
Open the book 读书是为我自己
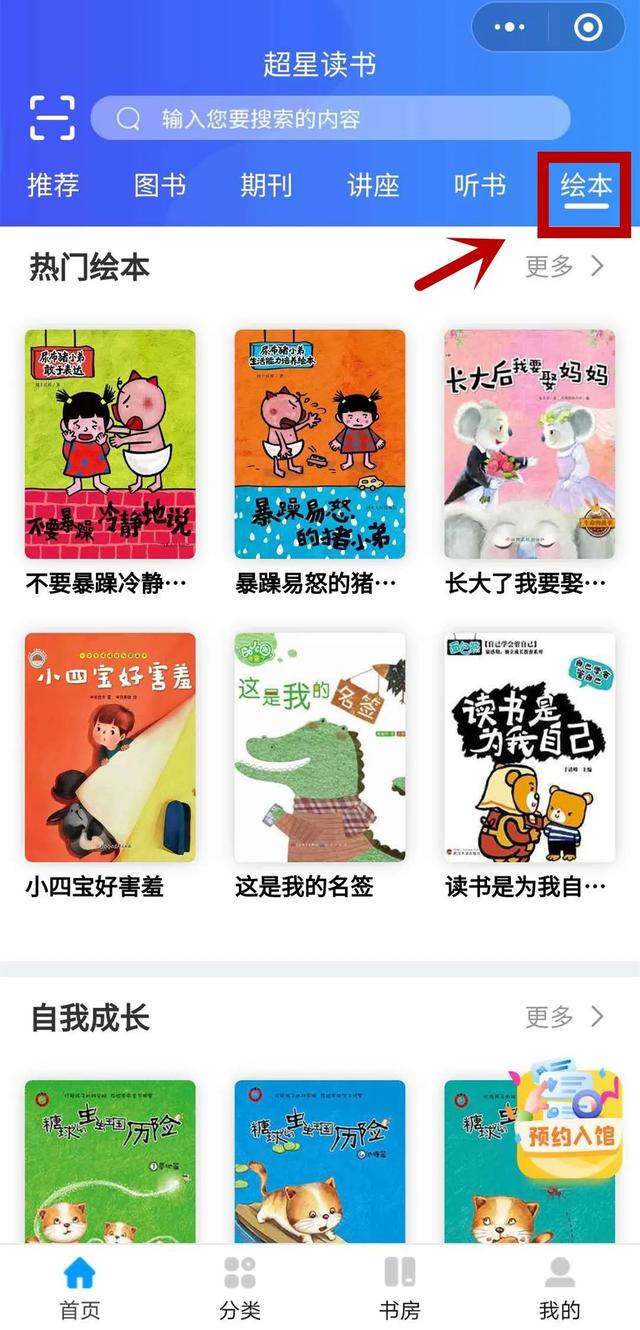click(530, 747)
